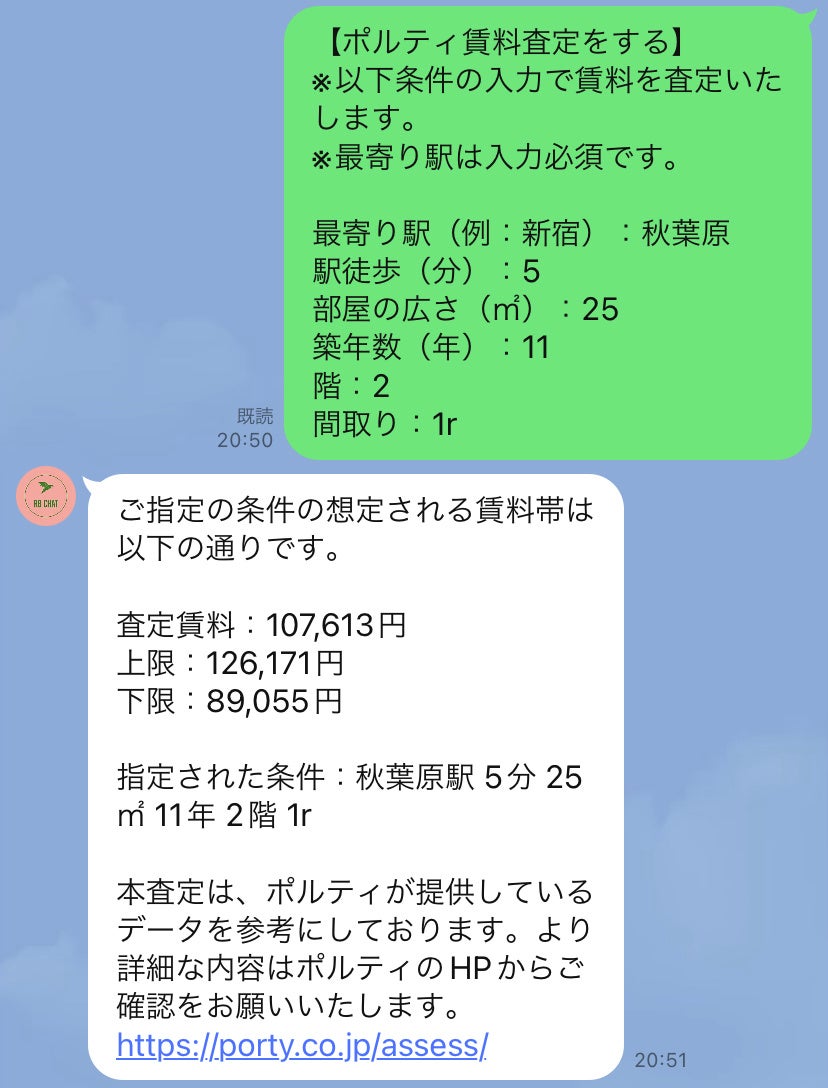Image resolution: width=828 pixels, height=1088 pixels.
Task: Open the porty.co.jp/assess link
Action: tap(302, 1045)
